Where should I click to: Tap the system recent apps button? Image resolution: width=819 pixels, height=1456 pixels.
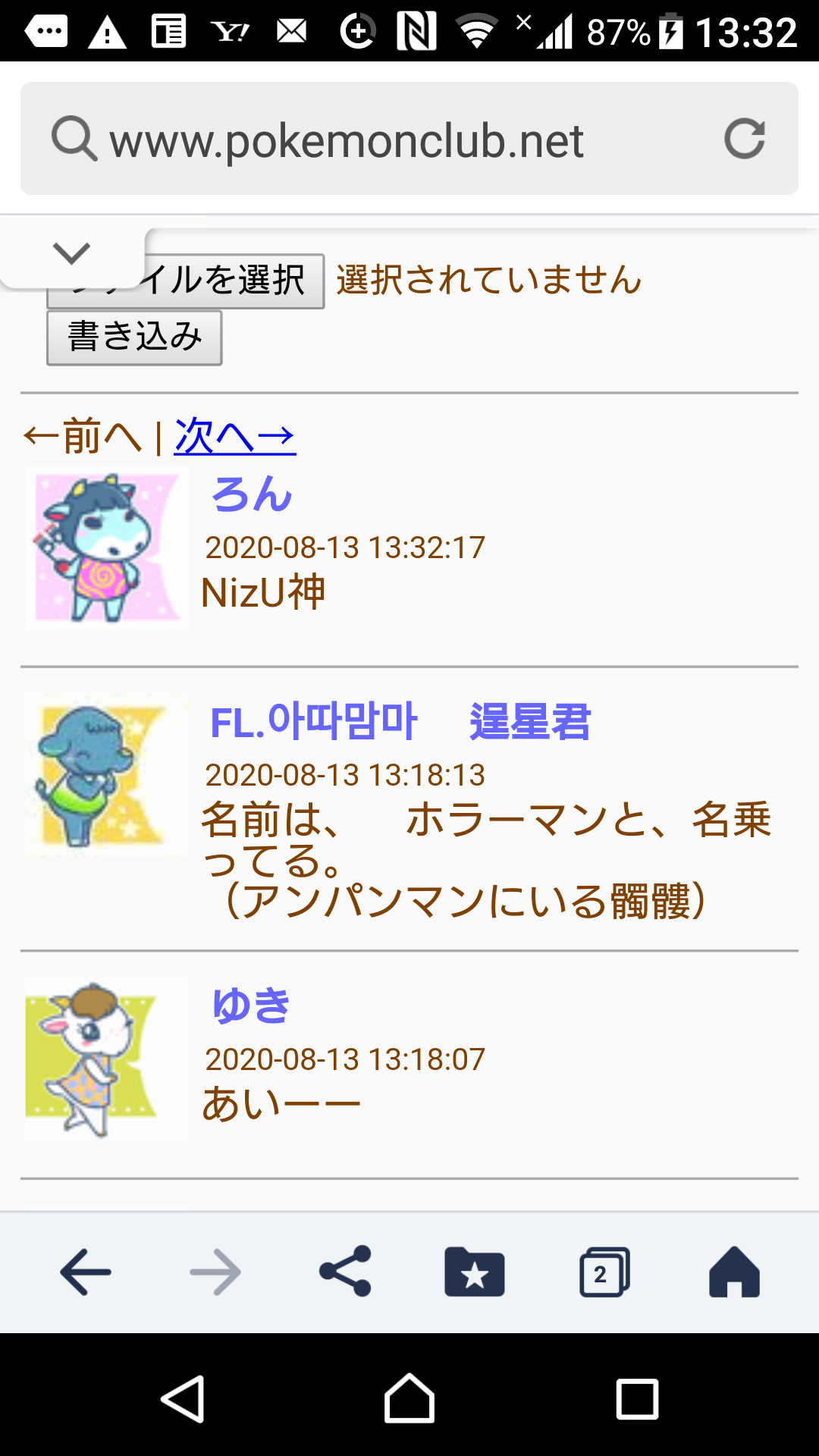pyautogui.click(x=637, y=1399)
